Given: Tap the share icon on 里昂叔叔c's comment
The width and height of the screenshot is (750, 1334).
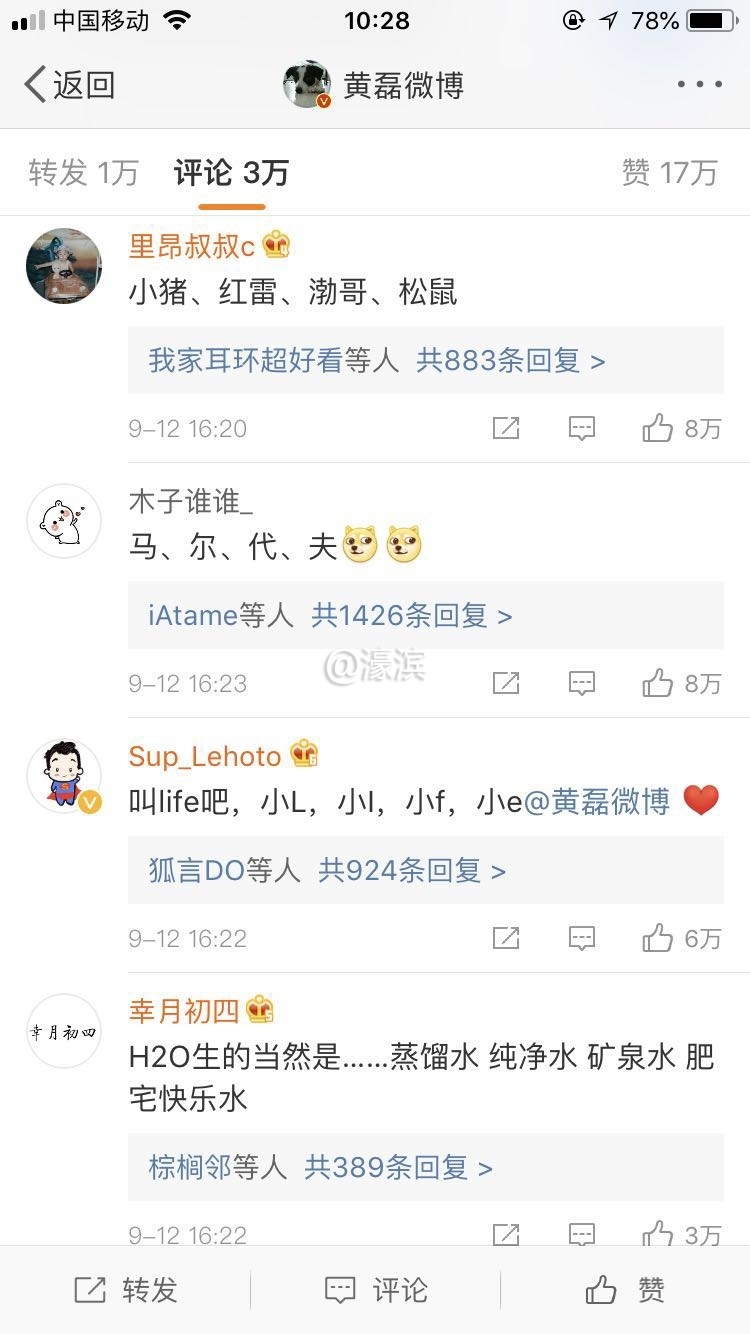Looking at the screenshot, I should coord(506,428).
